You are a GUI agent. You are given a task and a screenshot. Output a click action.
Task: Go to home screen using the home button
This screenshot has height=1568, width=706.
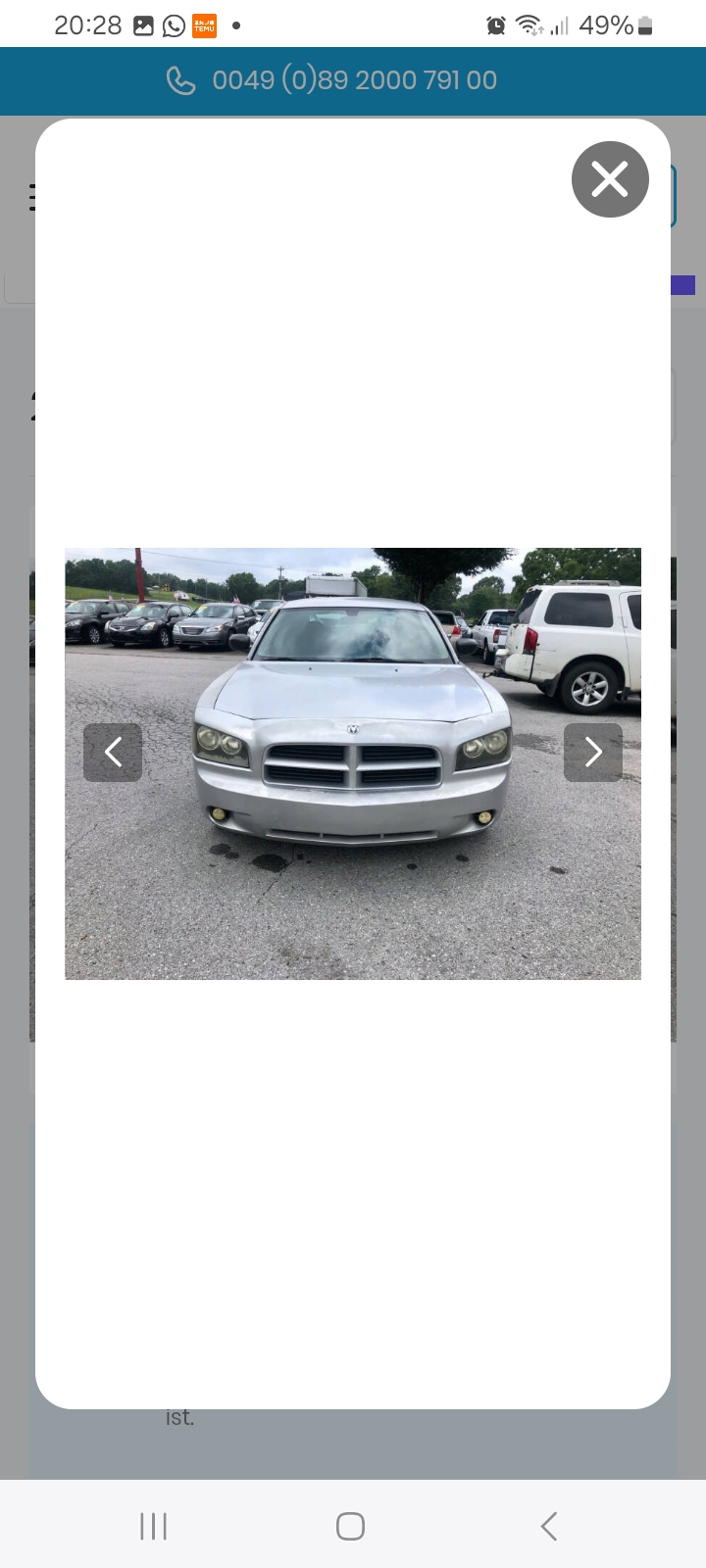coord(350,1525)
